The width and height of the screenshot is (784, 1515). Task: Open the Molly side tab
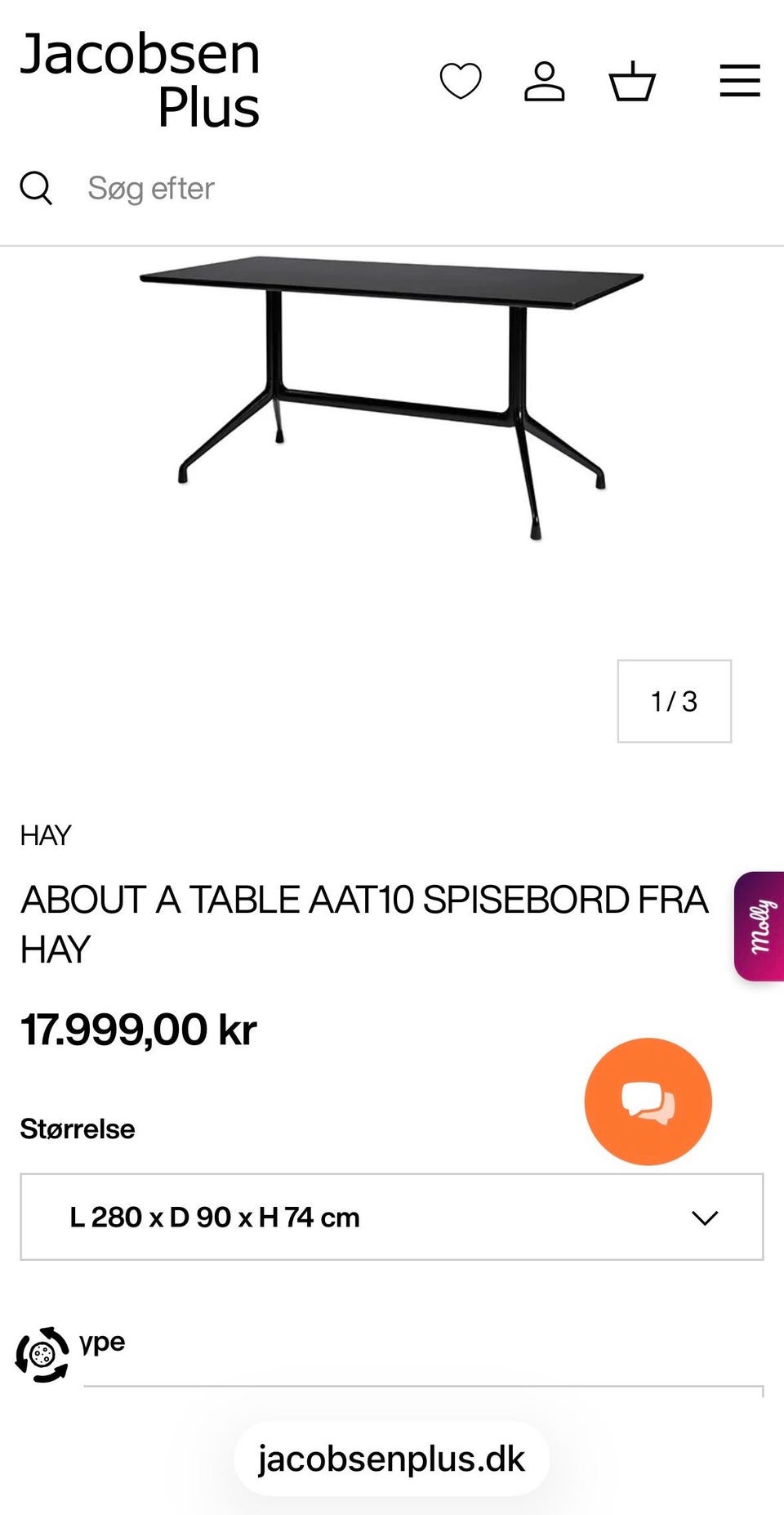coord(759,926)
